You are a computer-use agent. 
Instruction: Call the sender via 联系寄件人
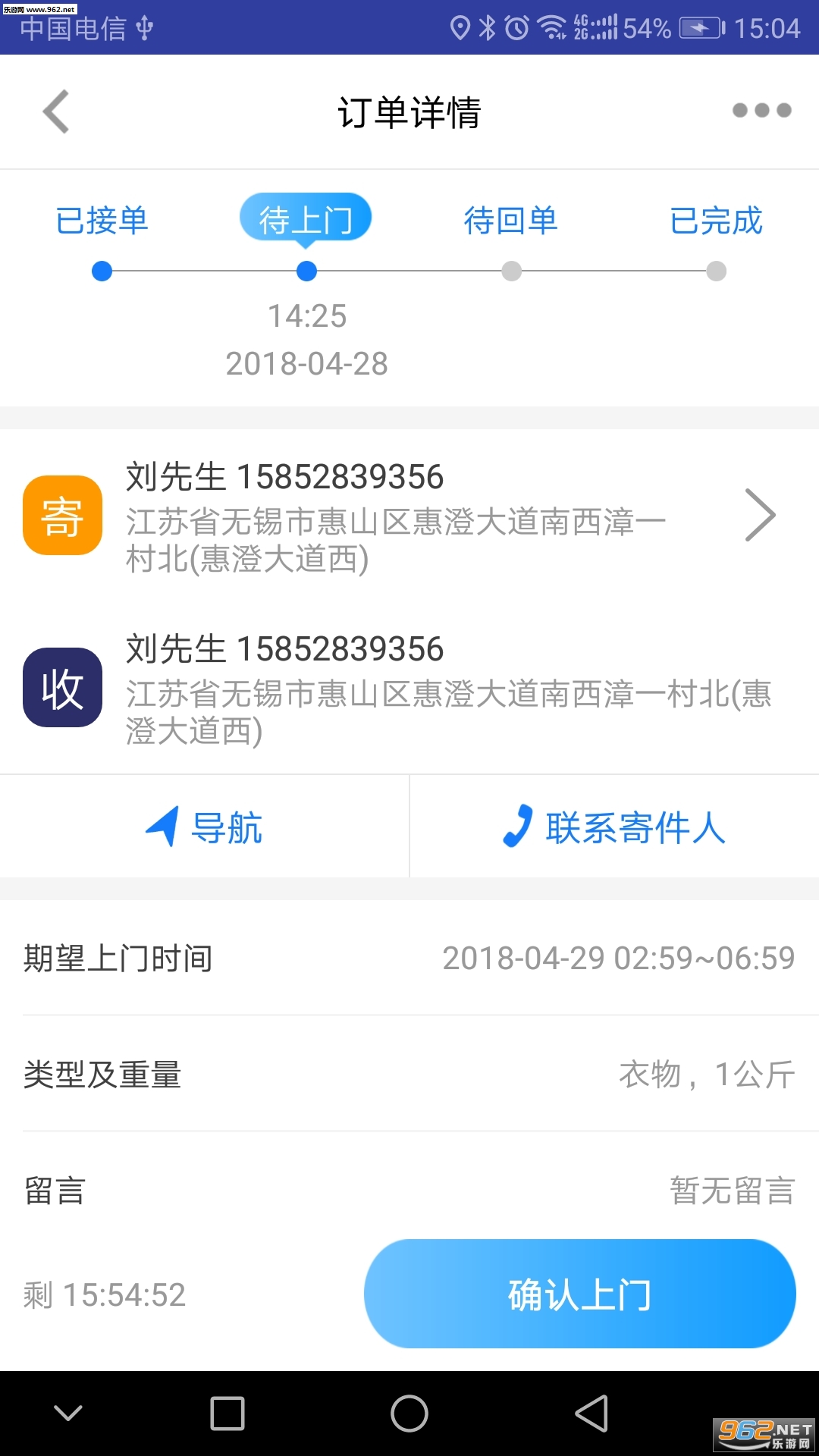[x=614, y=827]
